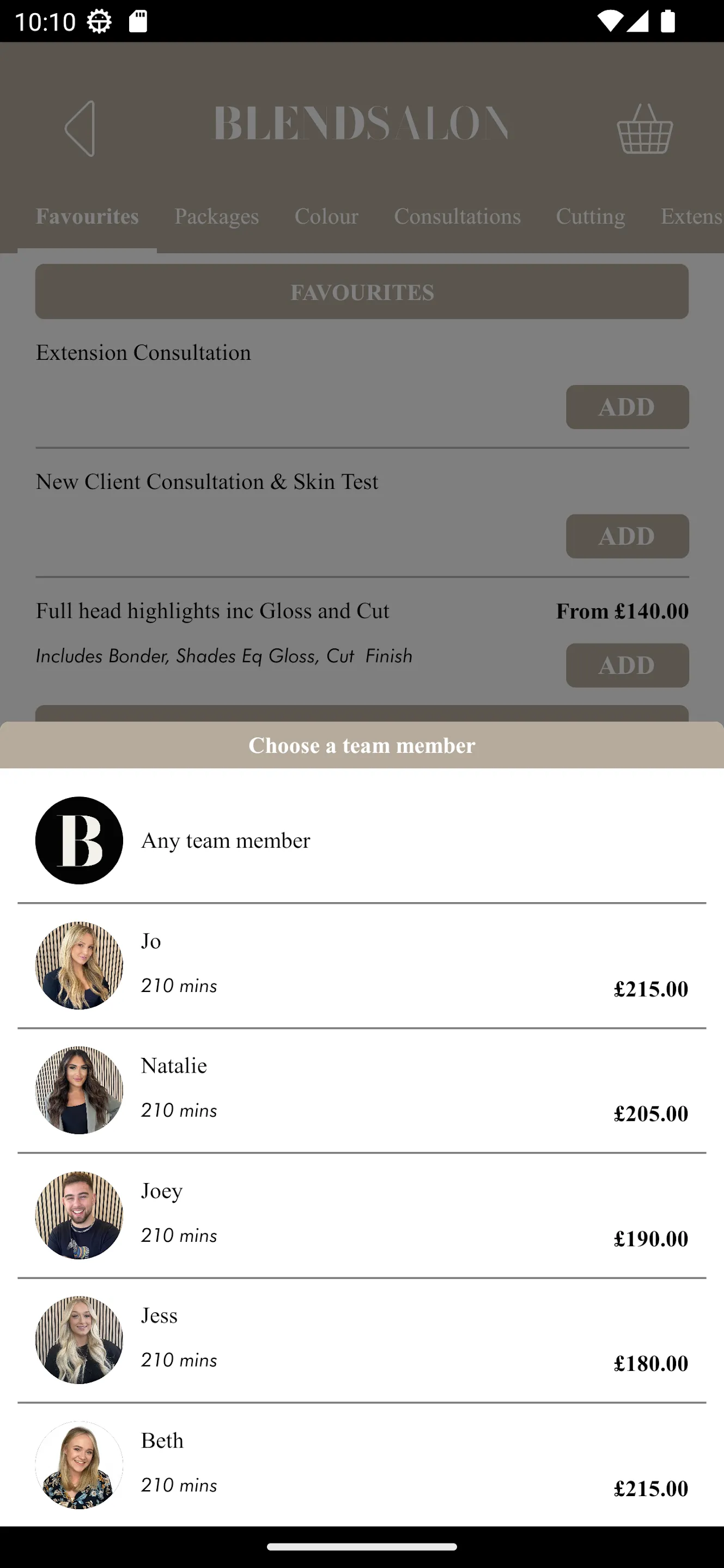Open the Cutting tab
The width and height of the screenshot is (724, 1568).
[590, 217]
